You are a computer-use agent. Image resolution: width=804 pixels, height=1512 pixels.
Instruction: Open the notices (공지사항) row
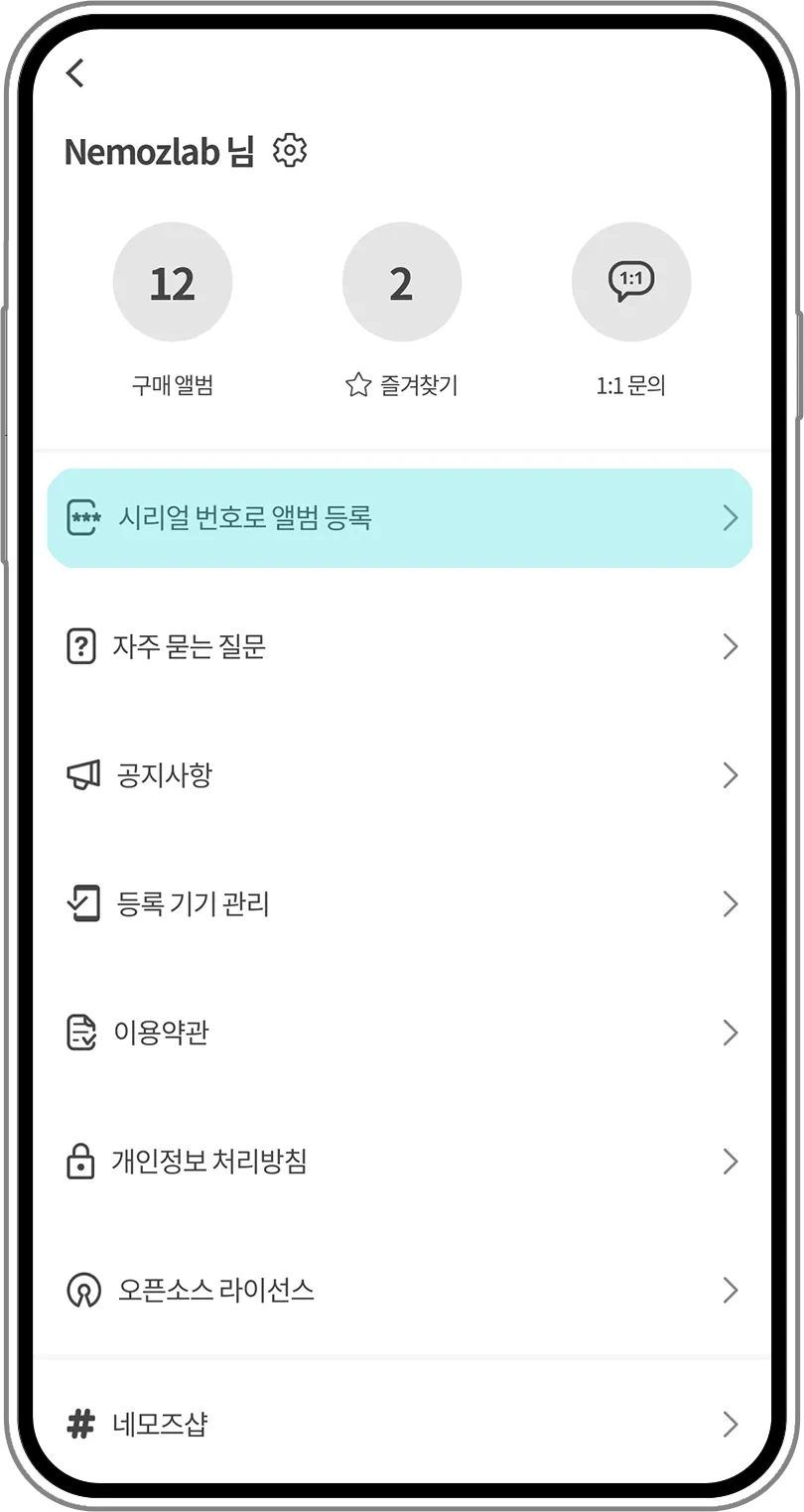400,775
